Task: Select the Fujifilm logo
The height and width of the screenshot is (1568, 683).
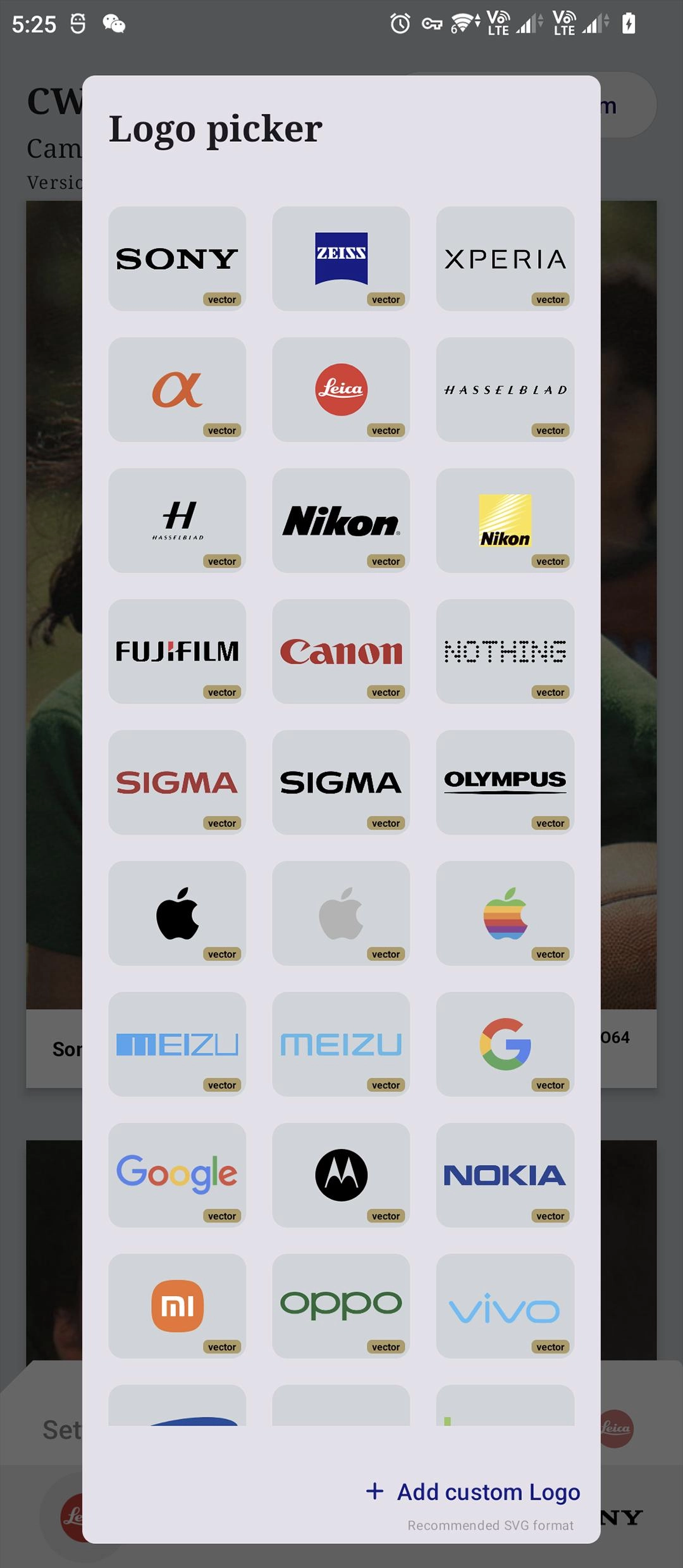Action: (177, 652)
